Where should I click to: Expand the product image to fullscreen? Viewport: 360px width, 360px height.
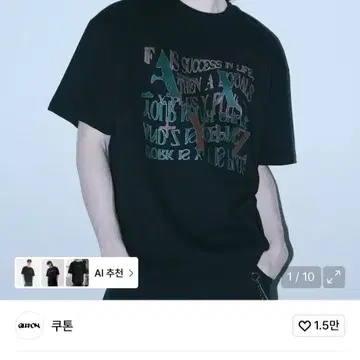(x=334, y=277)
